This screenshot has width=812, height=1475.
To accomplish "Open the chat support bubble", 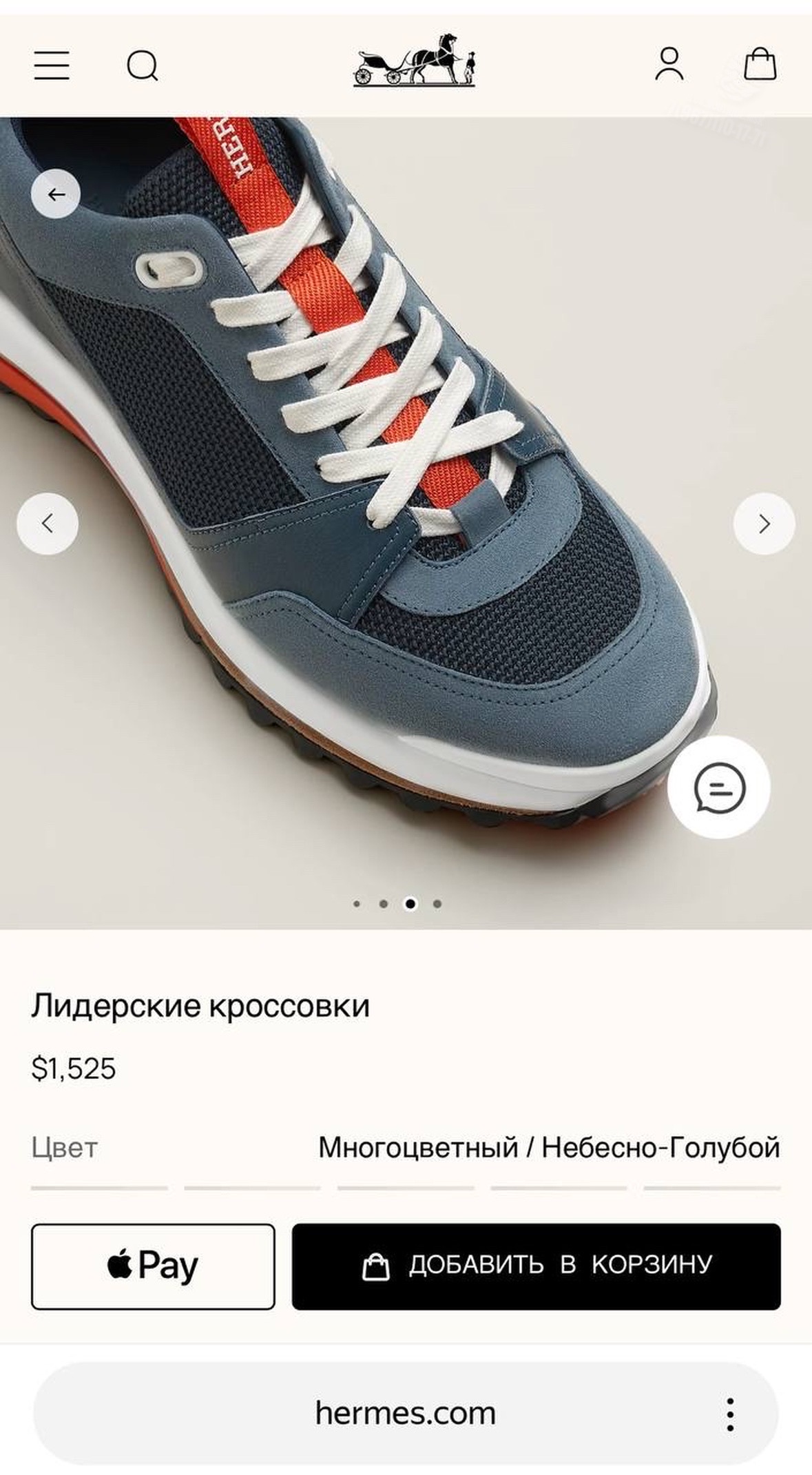I will [718, 787].
